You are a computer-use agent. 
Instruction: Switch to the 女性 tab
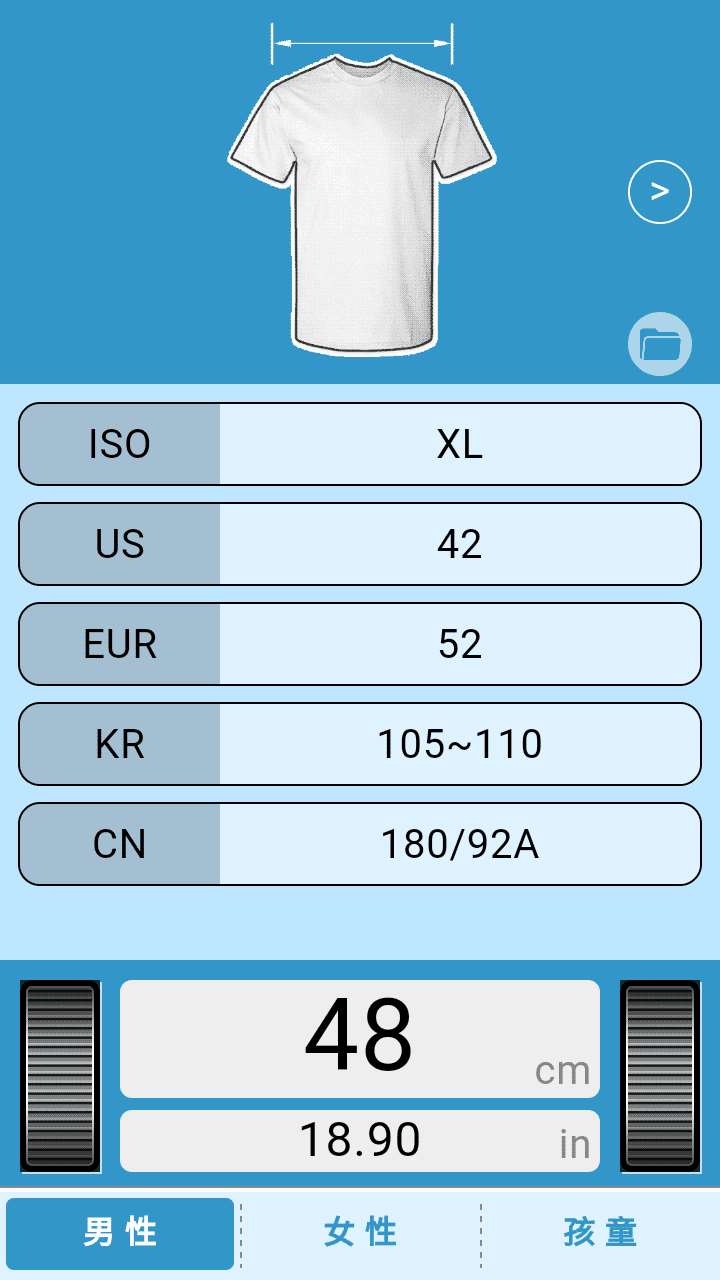coord(360,1233)
